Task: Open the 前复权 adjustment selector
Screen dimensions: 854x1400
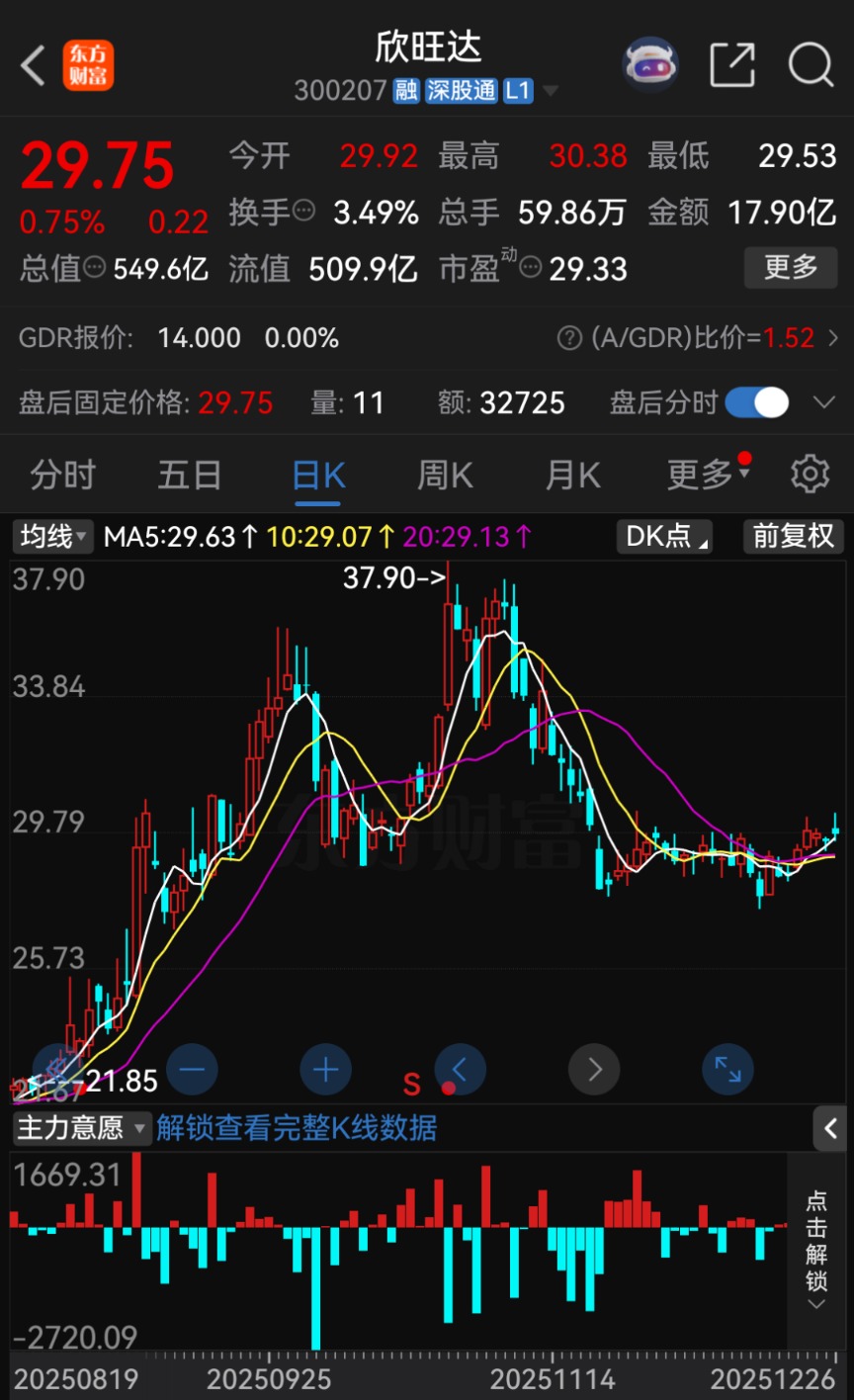Action: (793, 537)
